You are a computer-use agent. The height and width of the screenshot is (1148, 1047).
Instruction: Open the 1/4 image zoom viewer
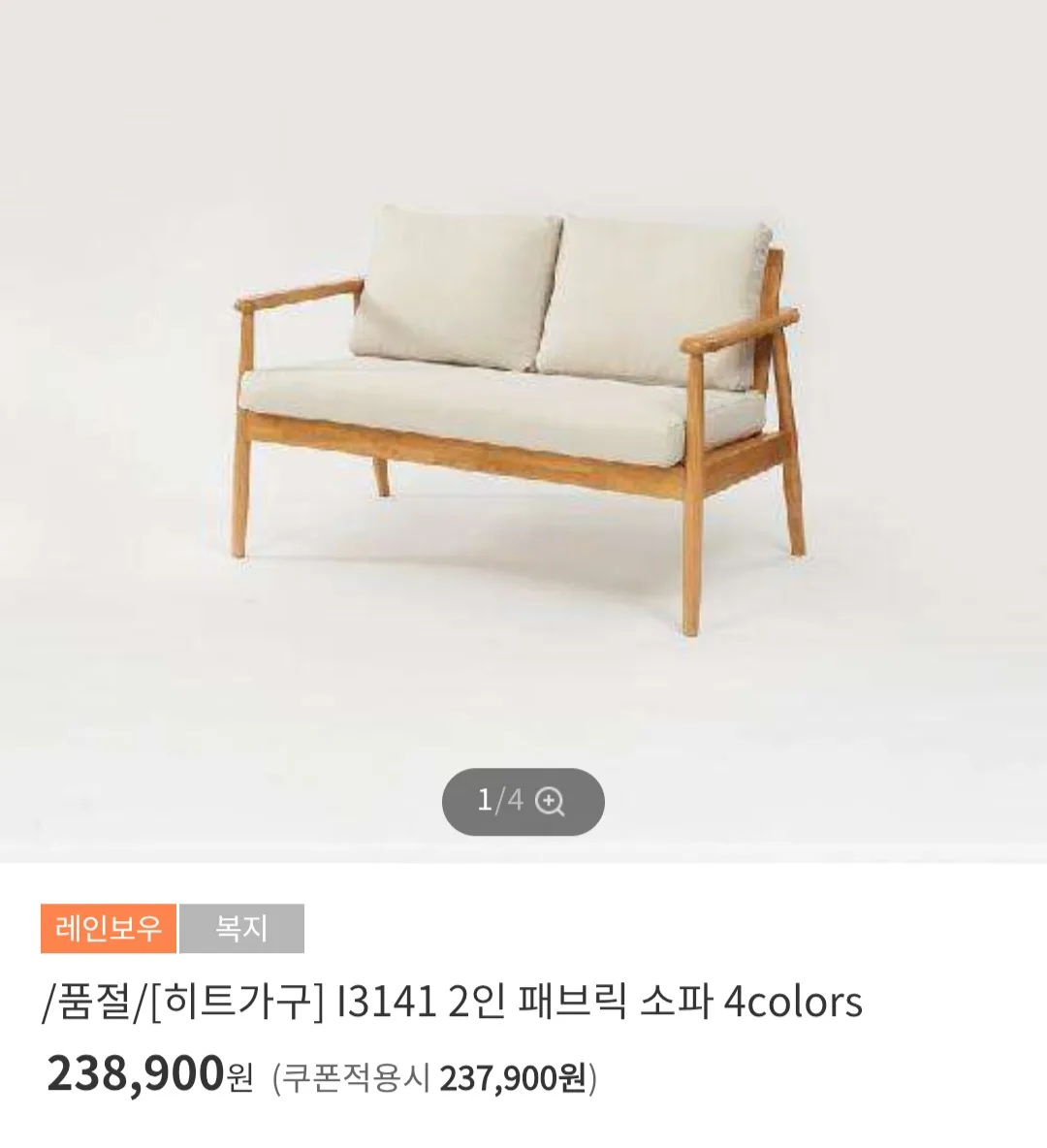click(523, 802)
